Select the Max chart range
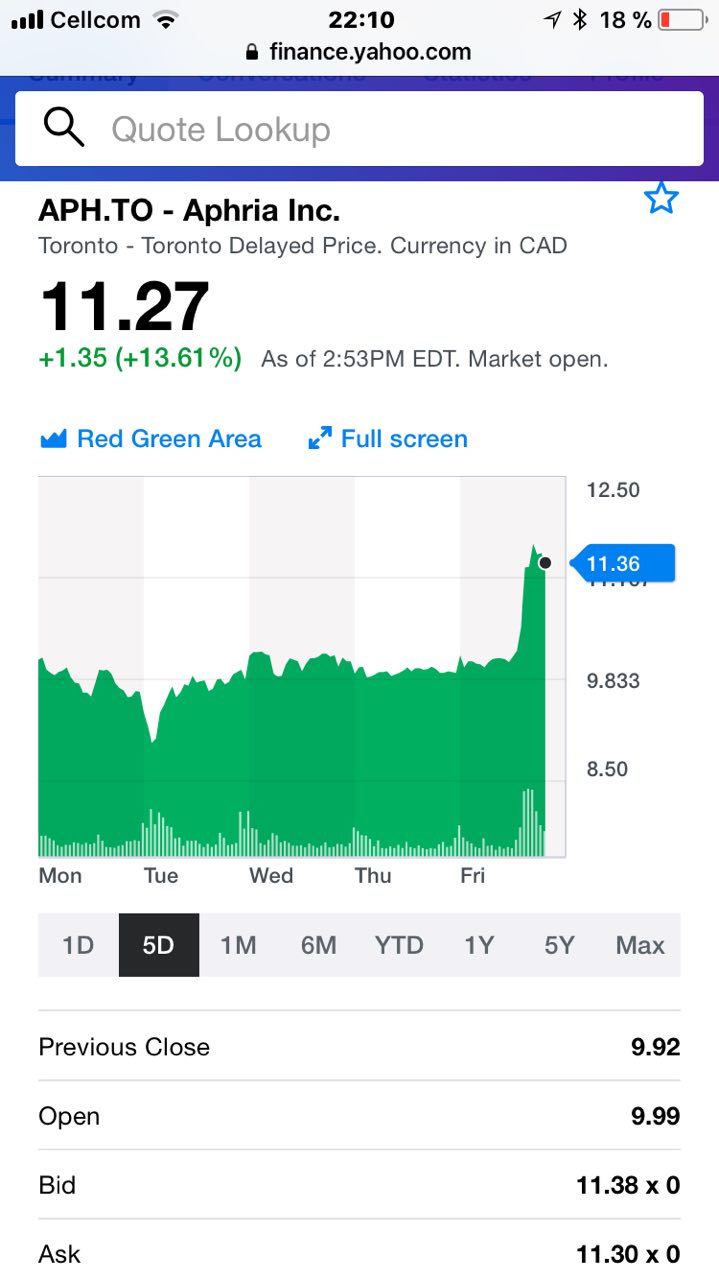This screenshot has width=719, height=1280. click(640, 945)
